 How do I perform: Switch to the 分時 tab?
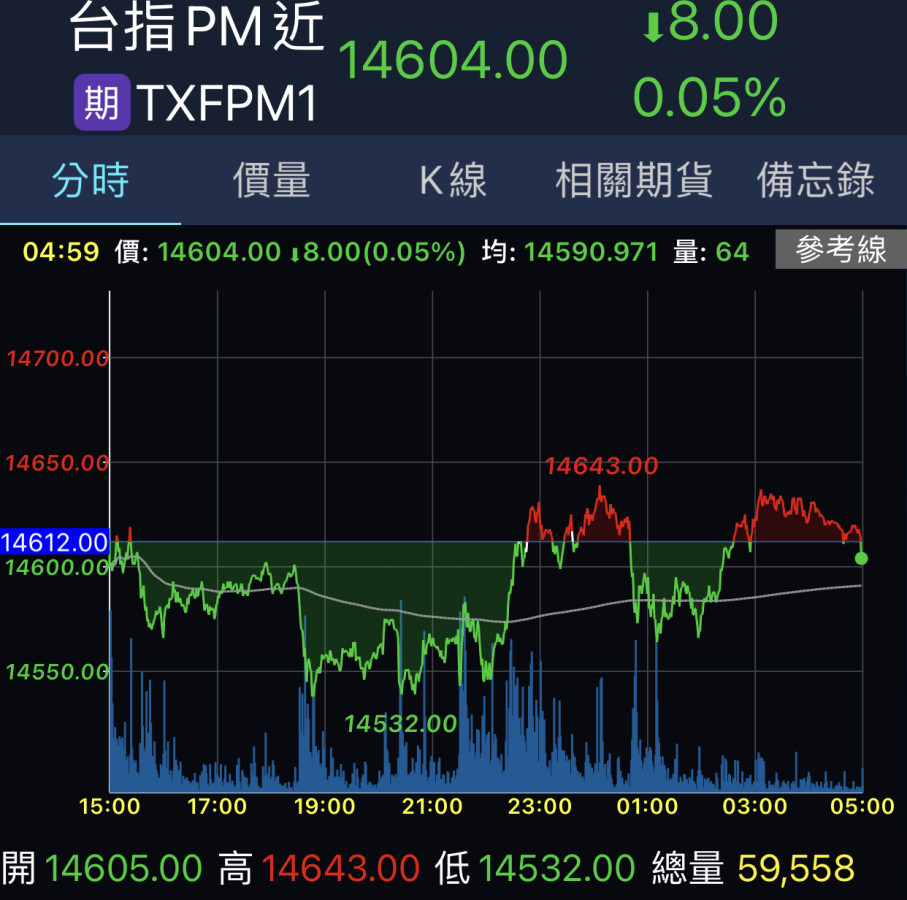point(90,182)
